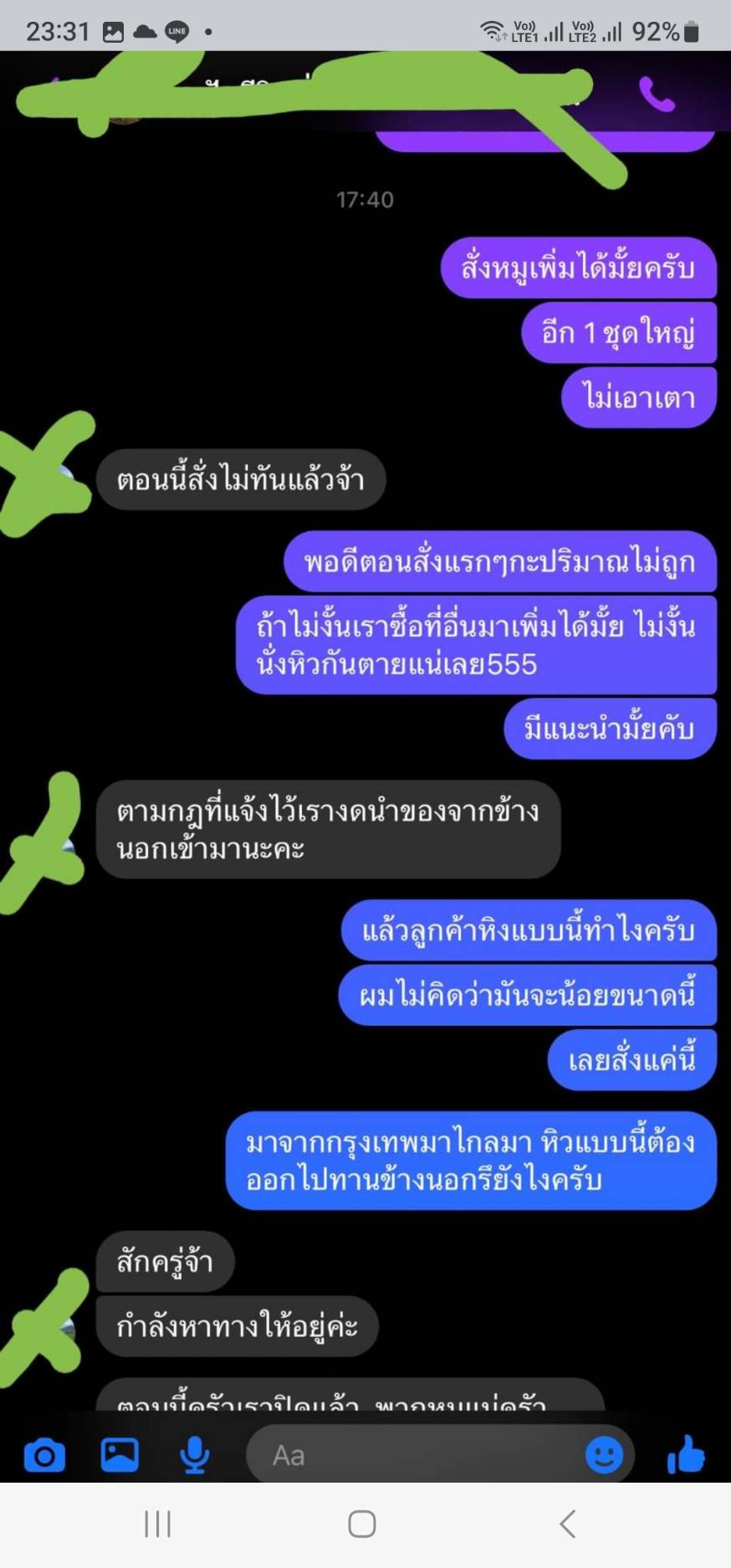Send a thumbs-up like
Viewport: 731px width, 1568px height.
click(686, 1455)
